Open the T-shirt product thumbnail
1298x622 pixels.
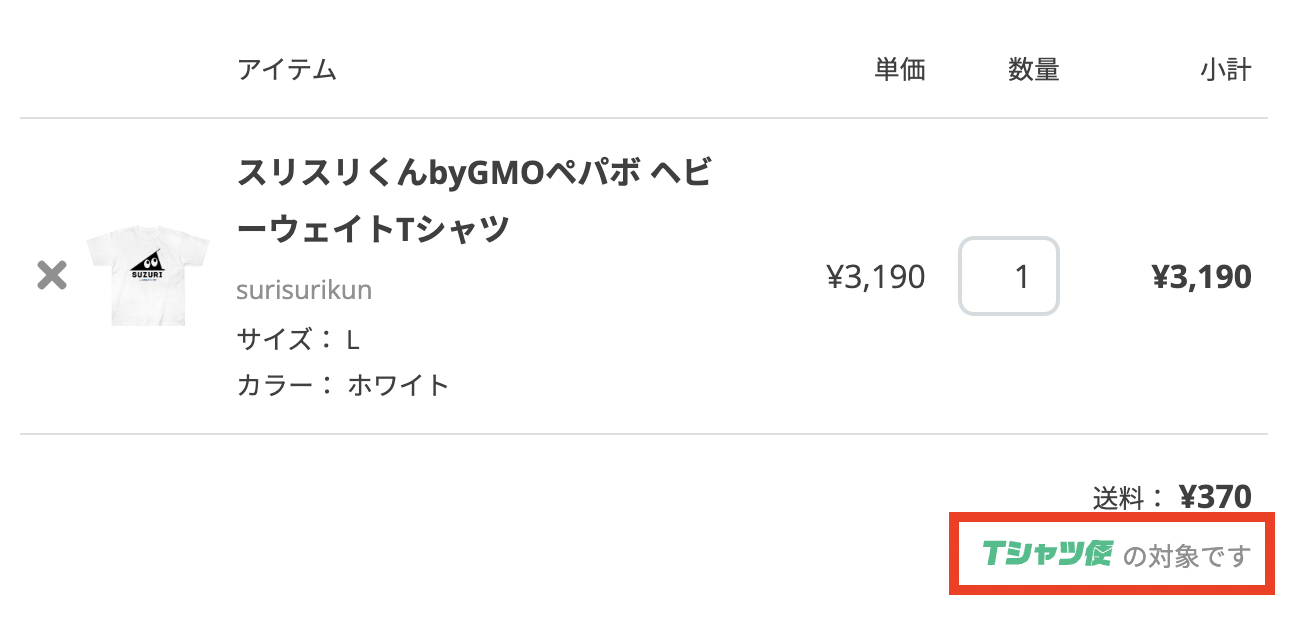(148, 276)
